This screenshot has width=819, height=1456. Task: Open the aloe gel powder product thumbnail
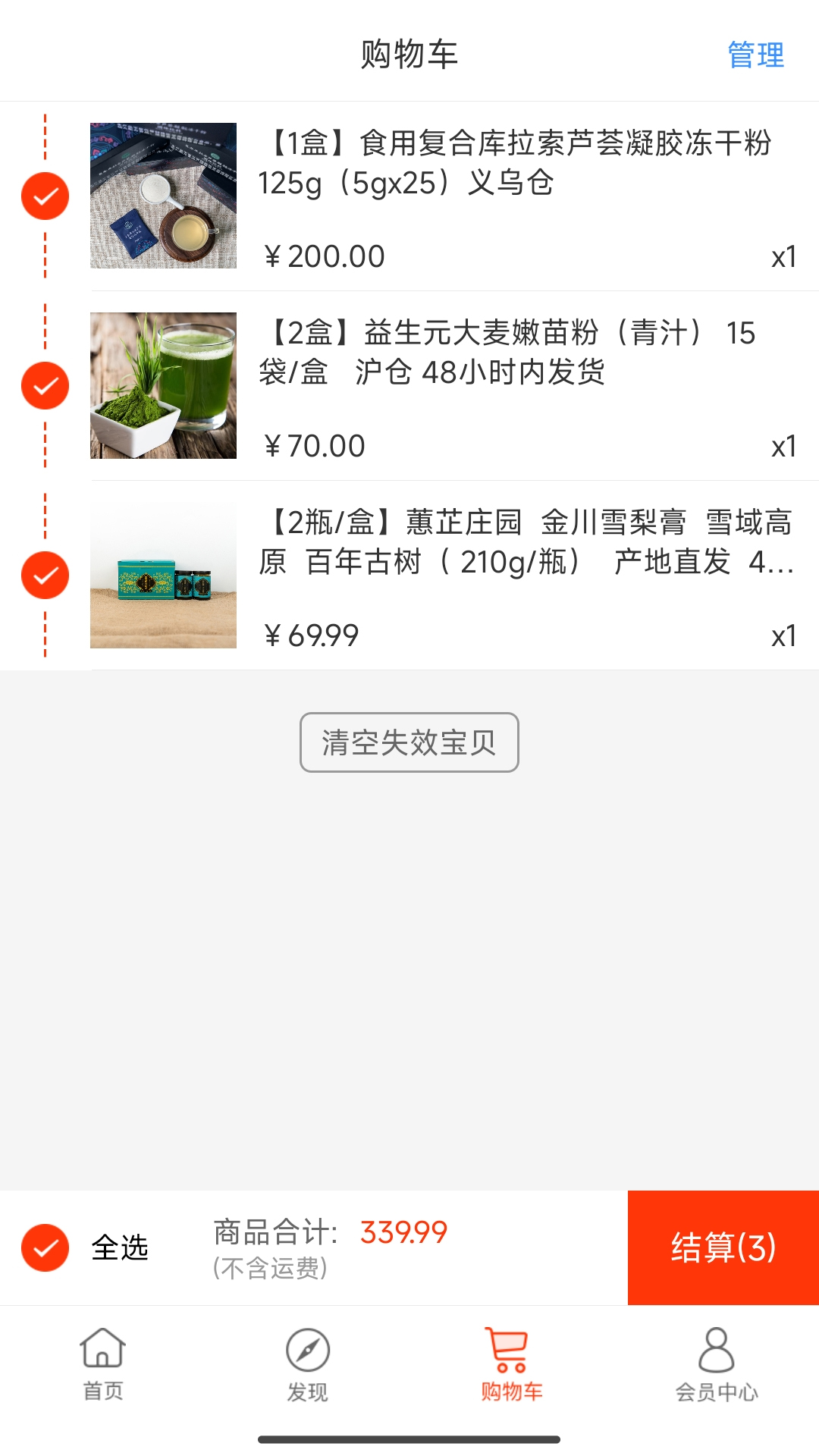pos(164,196)
